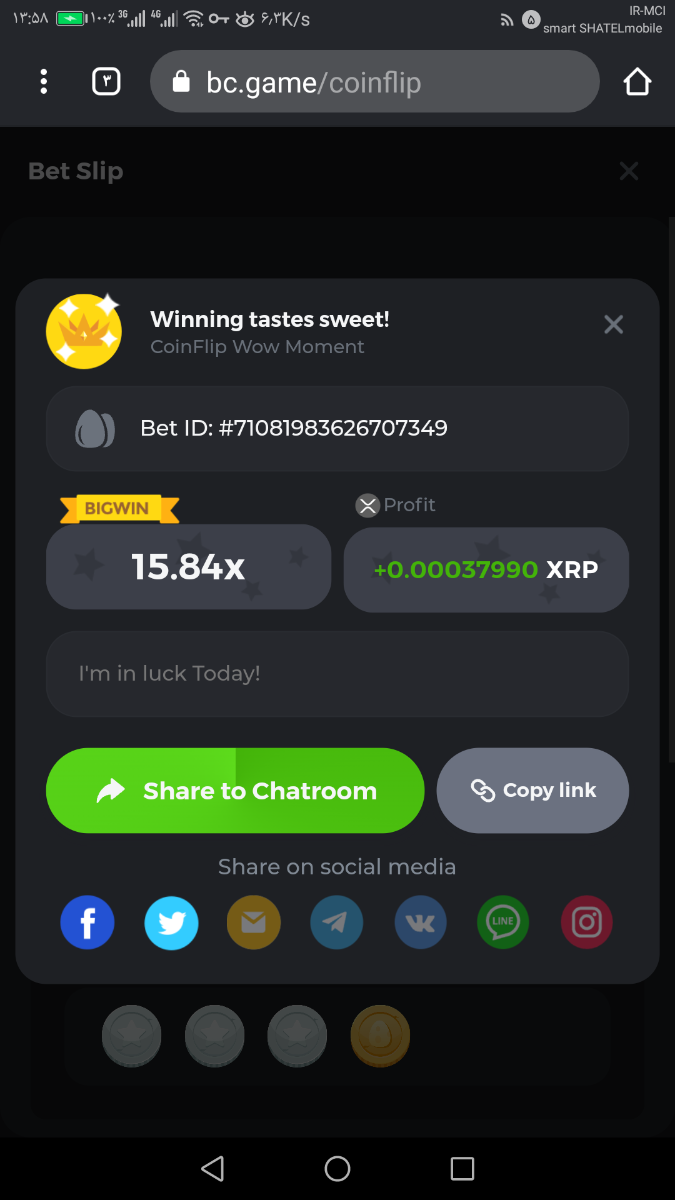This screenshot has width=675, height=1200.
Task: Share the win to Chatroom
Action: [235, 791]
